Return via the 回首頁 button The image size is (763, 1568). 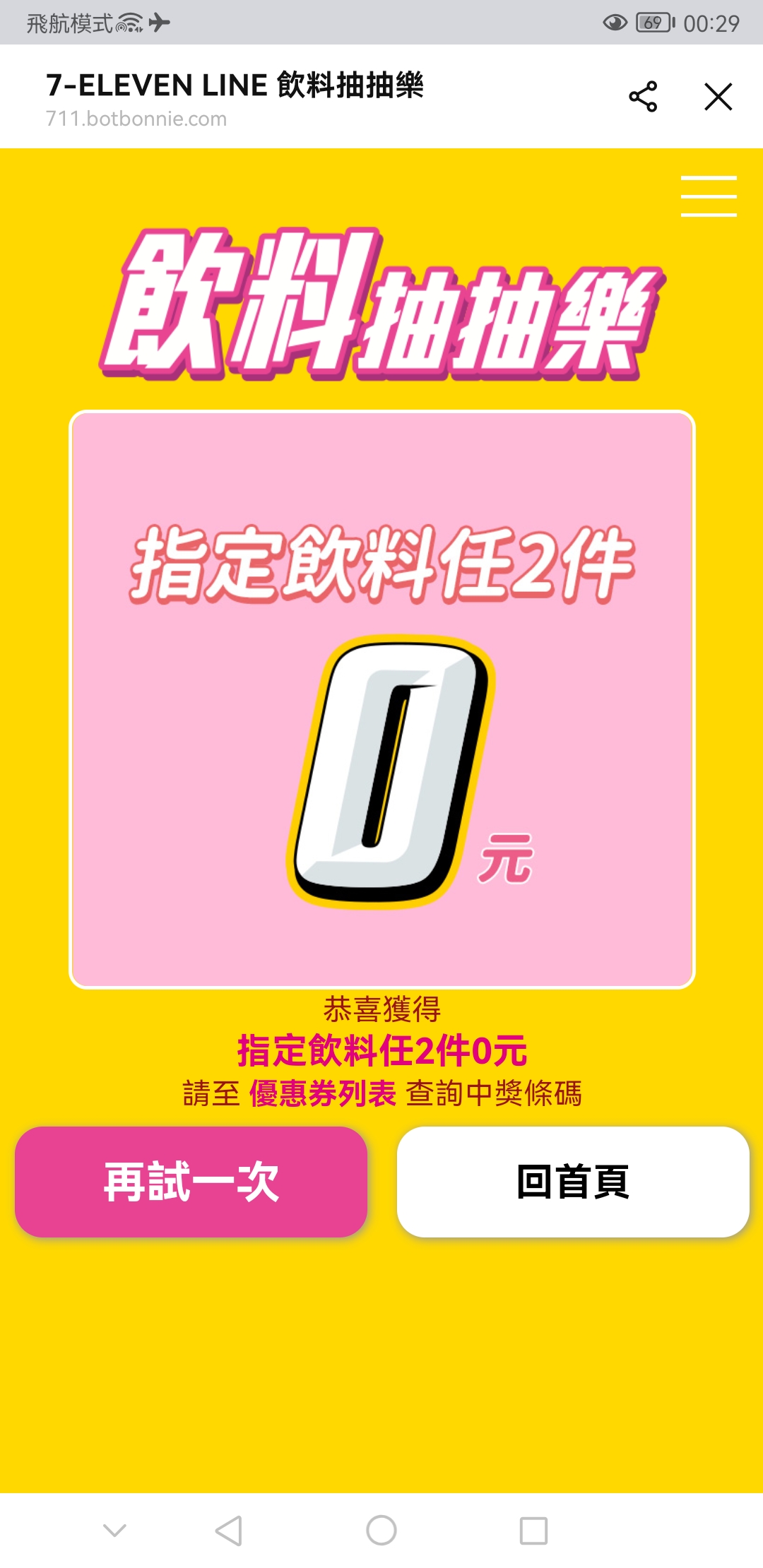(573, 1182)
